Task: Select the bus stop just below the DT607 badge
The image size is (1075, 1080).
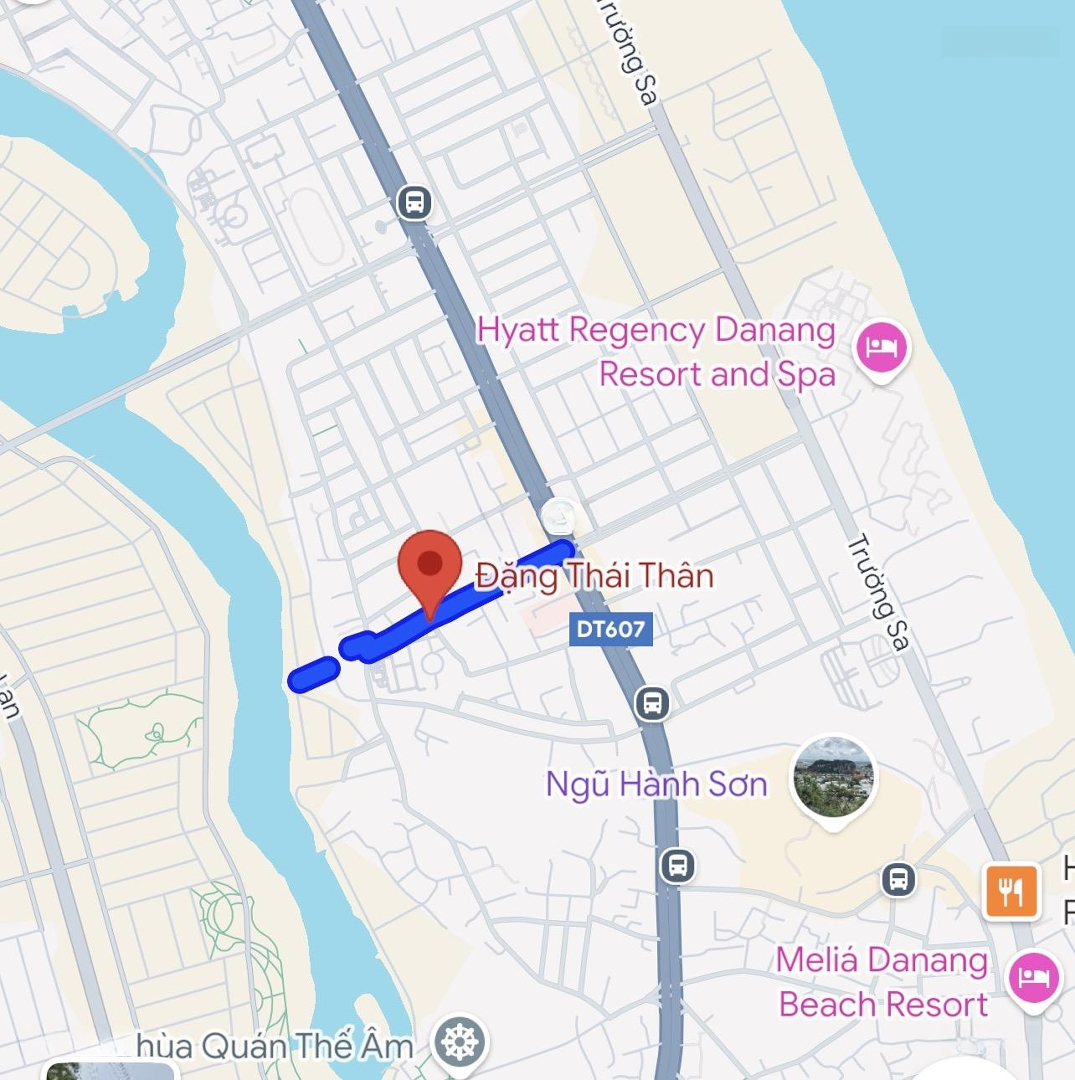Action: [652, 702]
